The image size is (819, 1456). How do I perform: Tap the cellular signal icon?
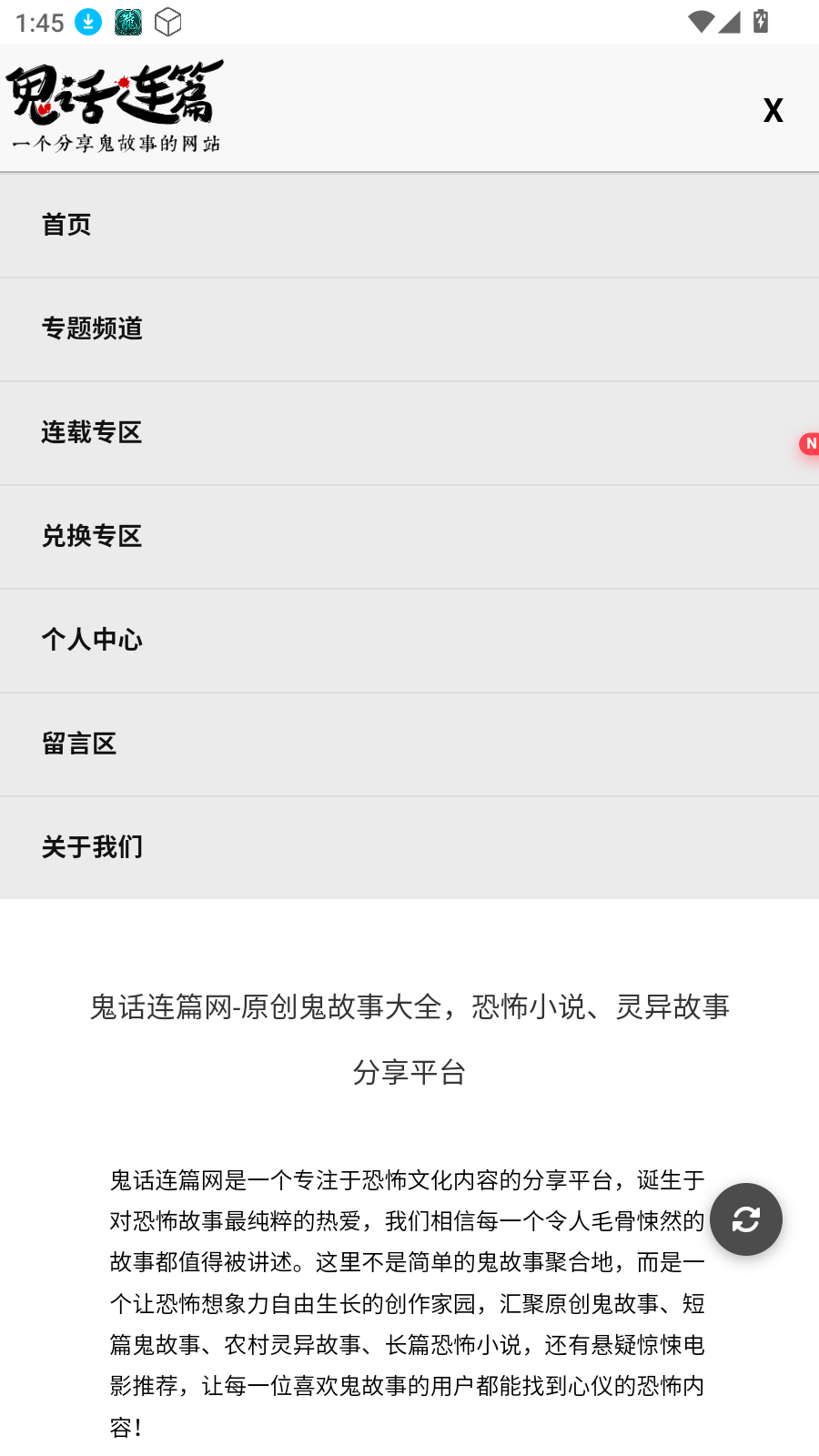click(730, 21)
